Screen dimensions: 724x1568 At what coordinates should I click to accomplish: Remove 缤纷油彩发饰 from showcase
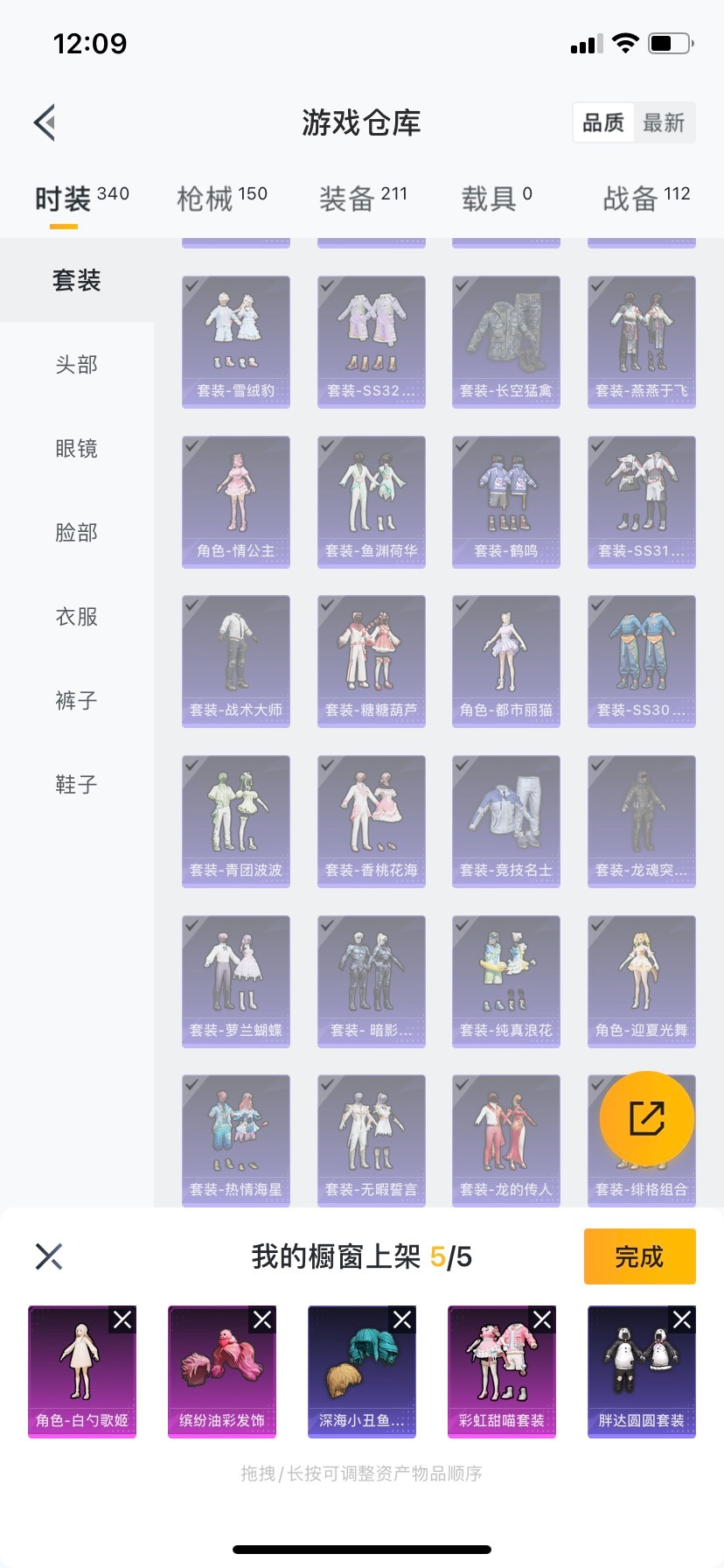[262, 1319]
